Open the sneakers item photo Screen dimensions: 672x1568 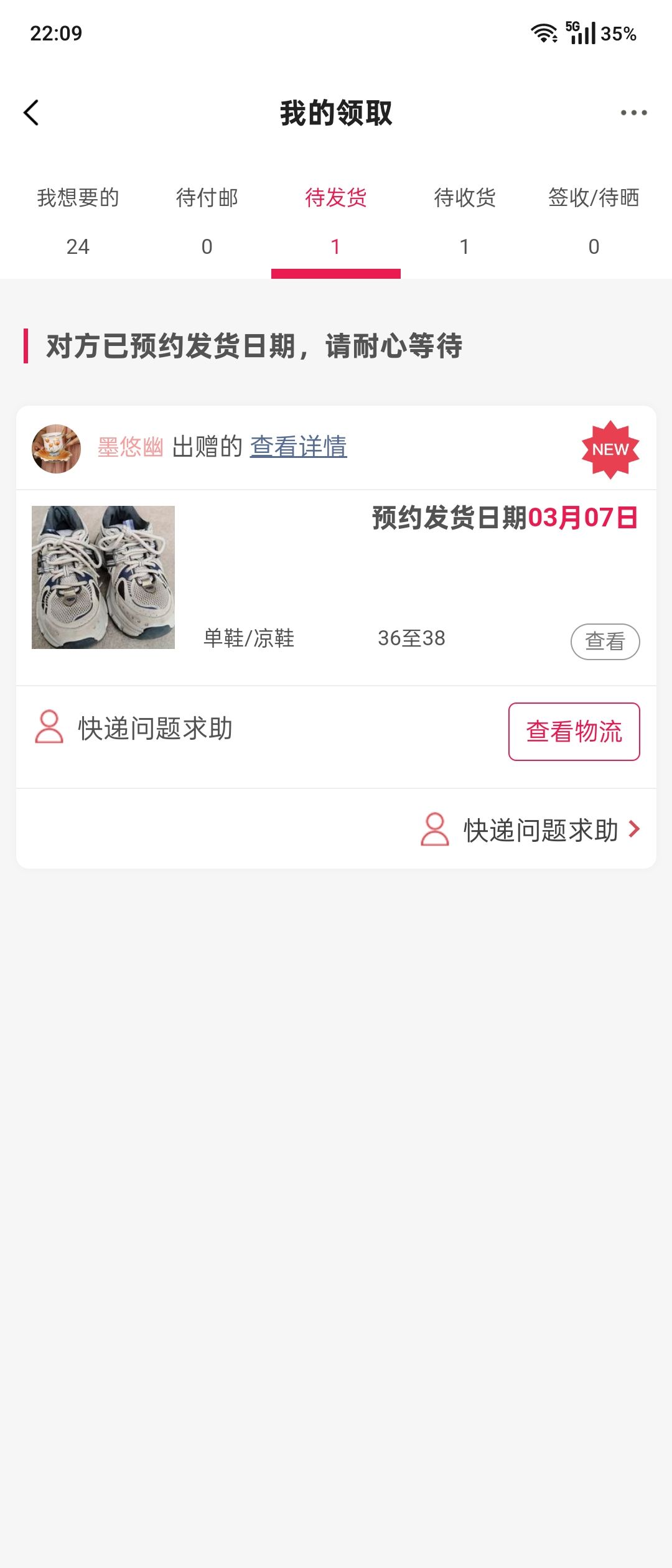pyautogui.click(x=103, y=577)
